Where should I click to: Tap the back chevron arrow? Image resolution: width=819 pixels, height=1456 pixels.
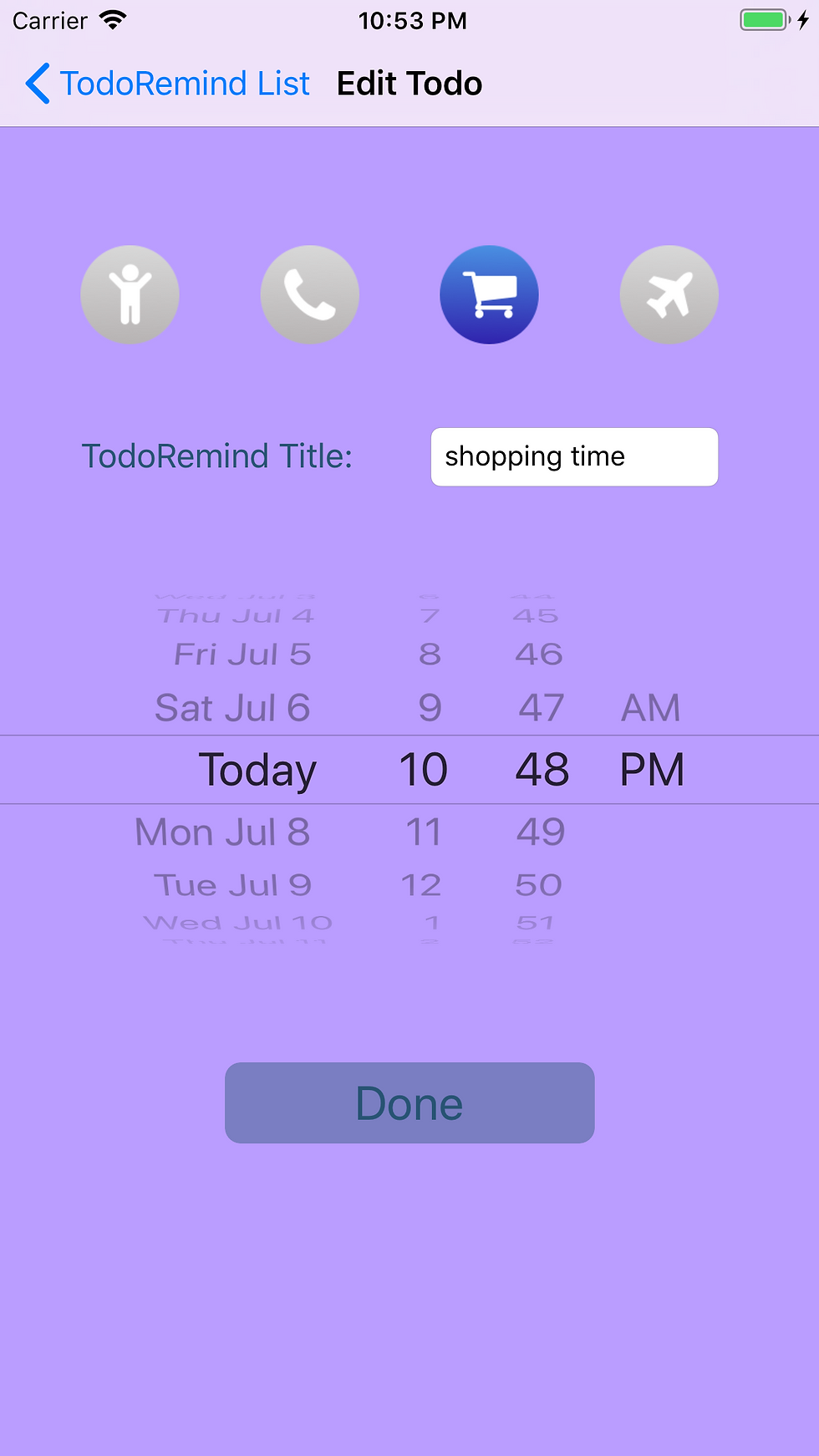pos(36,84)
